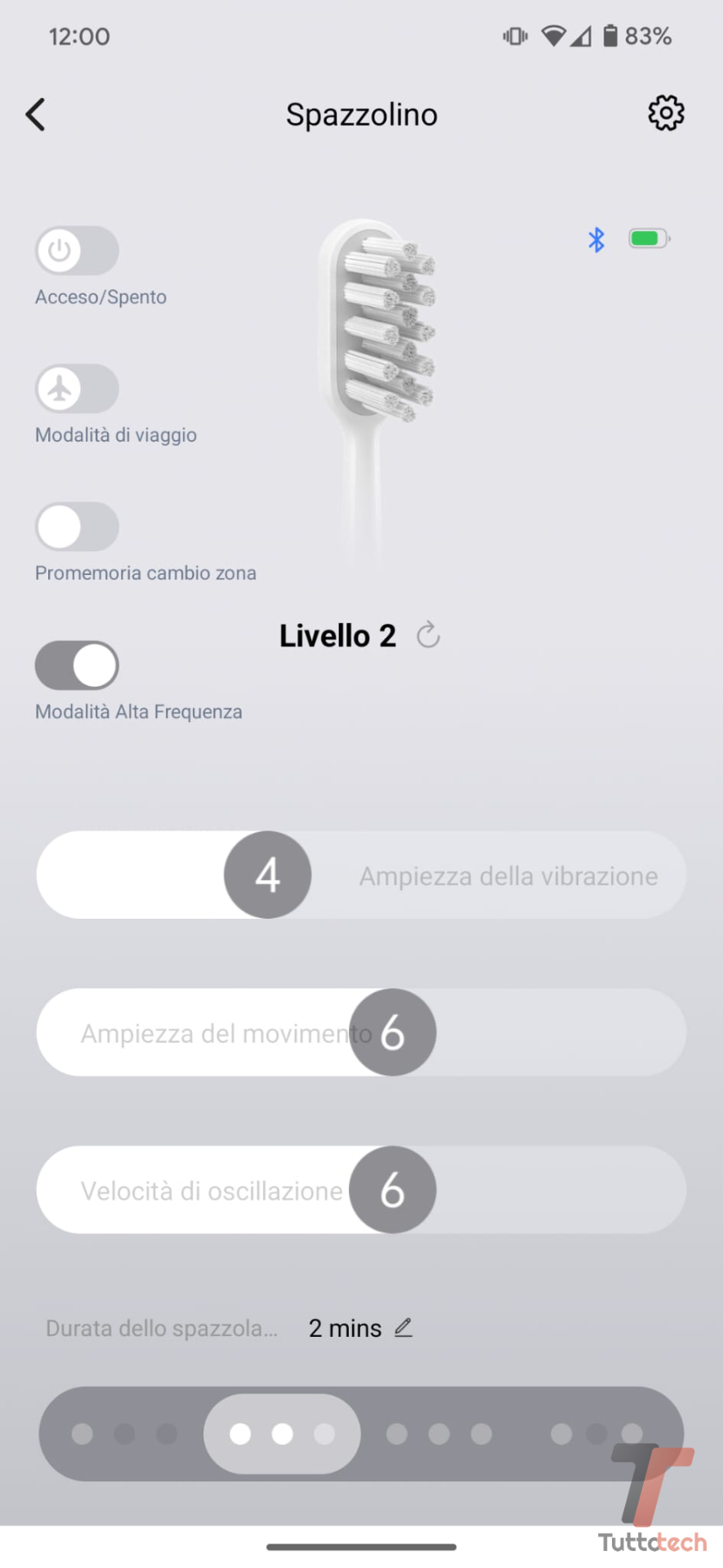
Task: Edit the 2 mins brushing duration
Action: tap(403, 1328)
